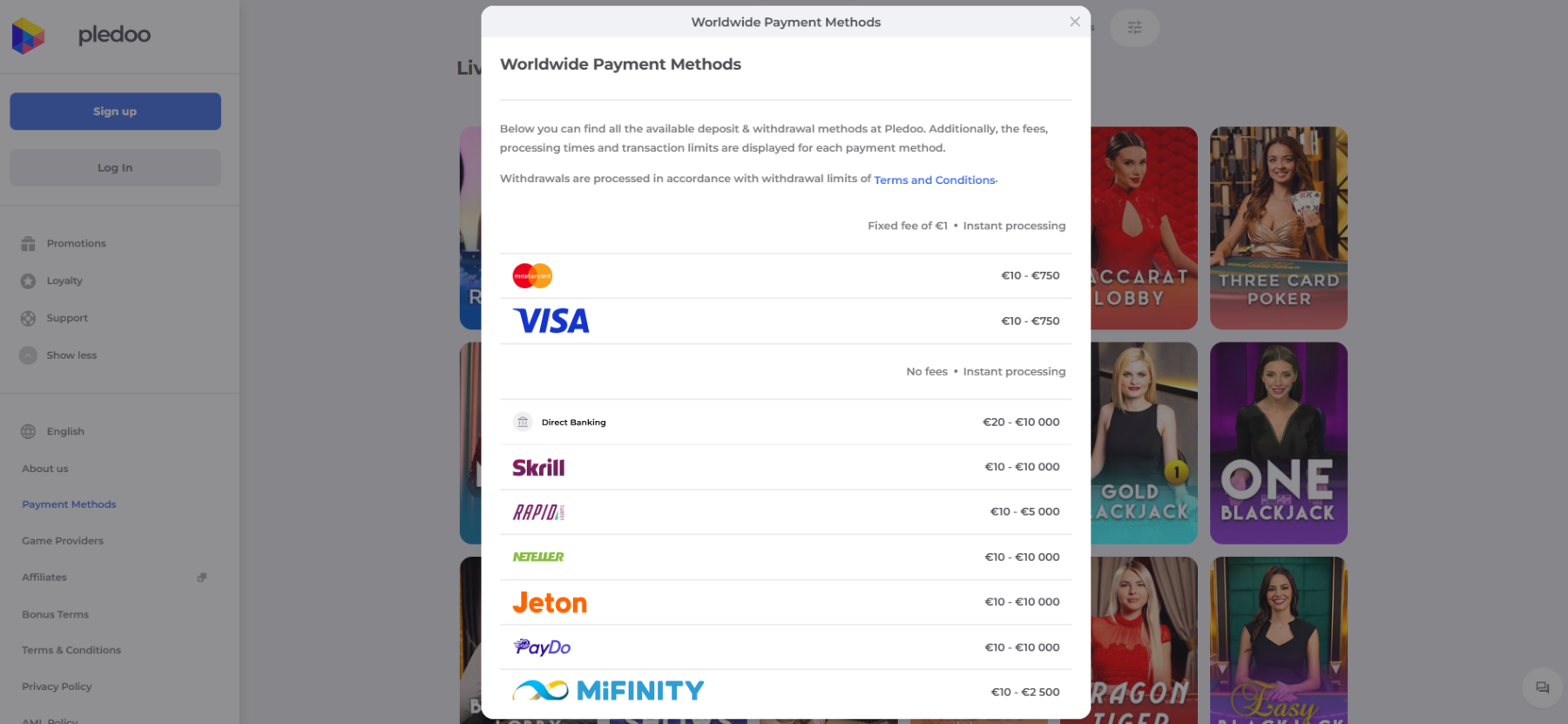This screenshot has width=1568, height=724.
Task: Open the Support page
Action: [x=67, y=319]
